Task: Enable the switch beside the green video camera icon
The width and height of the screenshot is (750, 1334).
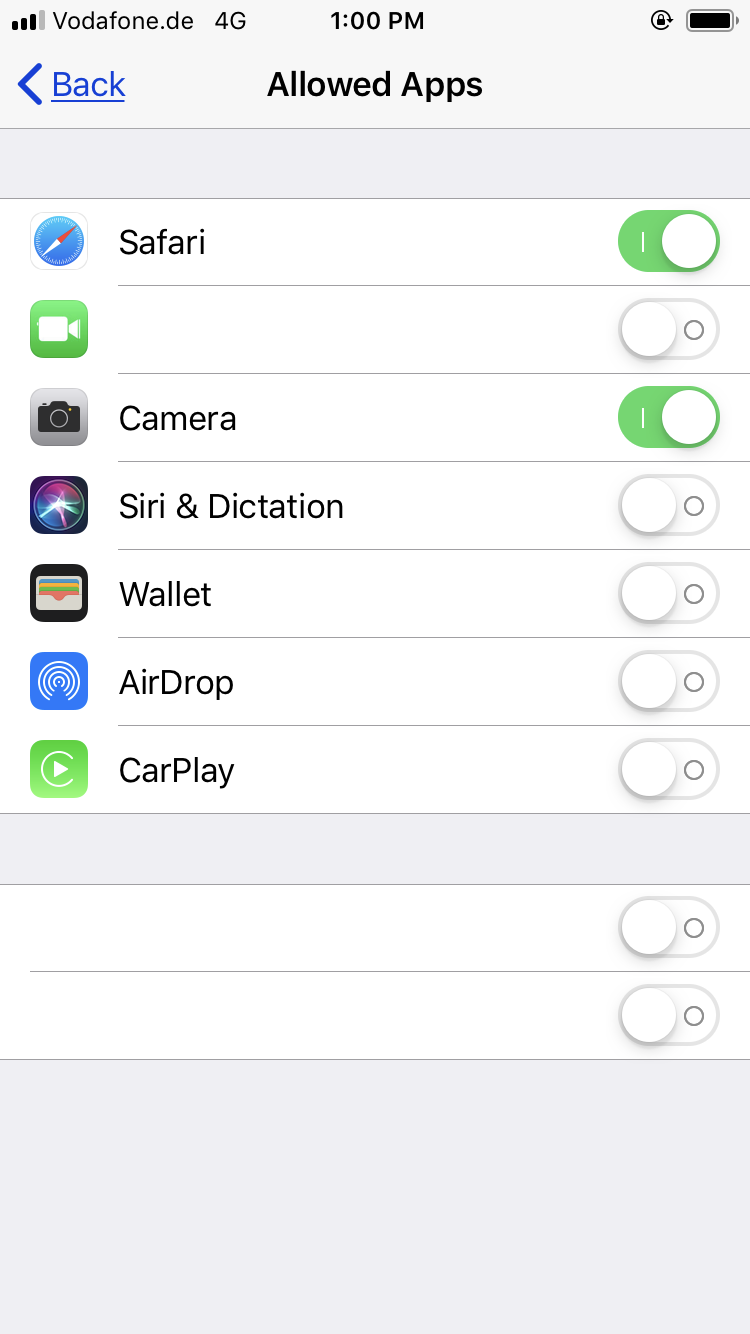Action: point(668,330)
